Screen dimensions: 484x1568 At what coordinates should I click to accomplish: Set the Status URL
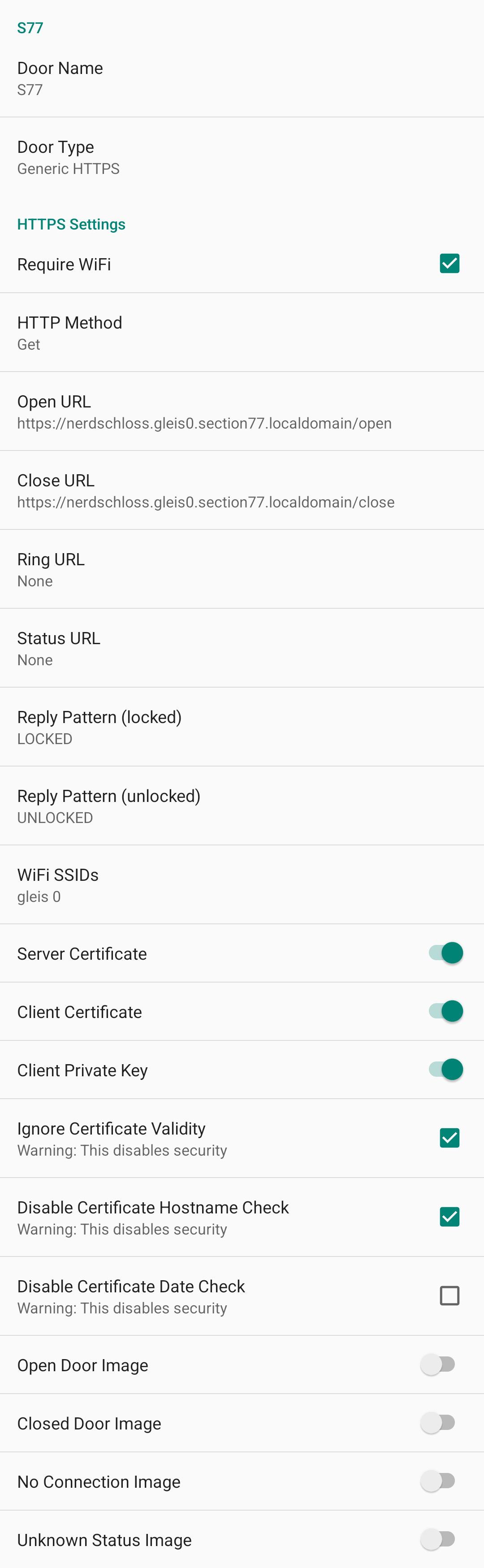[242, 648]
